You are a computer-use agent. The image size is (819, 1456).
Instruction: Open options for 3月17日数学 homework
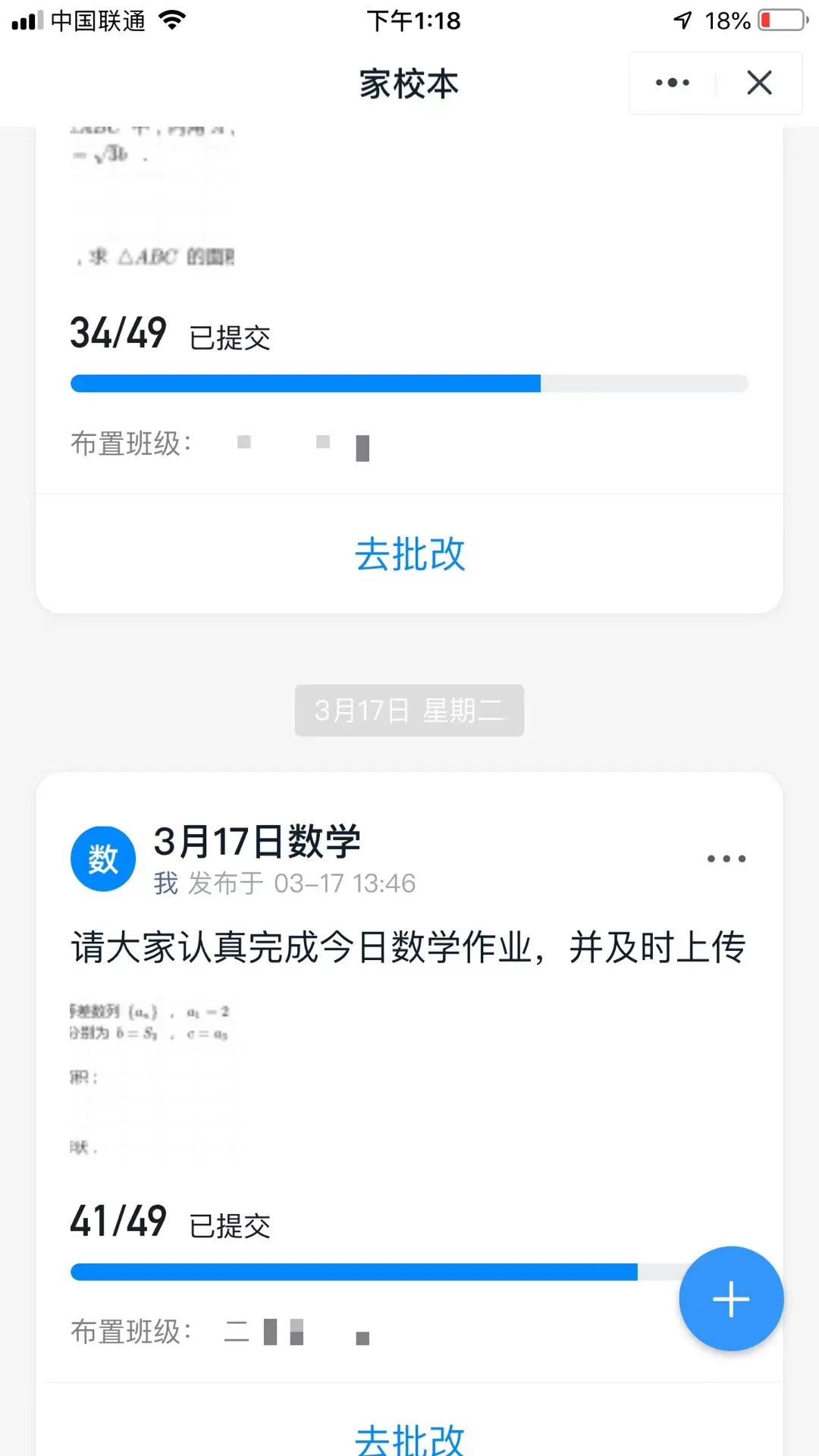coord(726,858)
